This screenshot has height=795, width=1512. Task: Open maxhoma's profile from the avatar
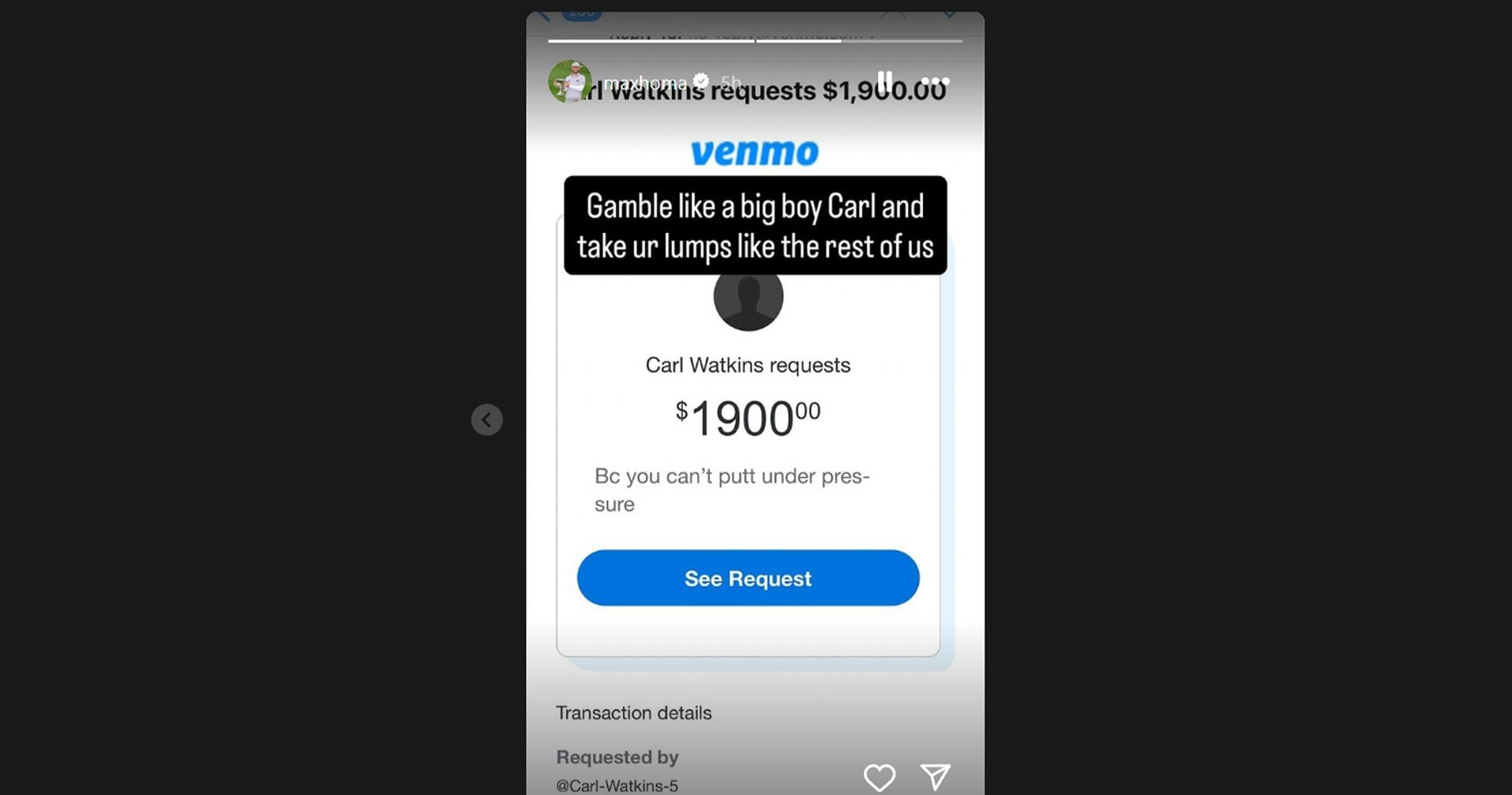coord(569,81)
